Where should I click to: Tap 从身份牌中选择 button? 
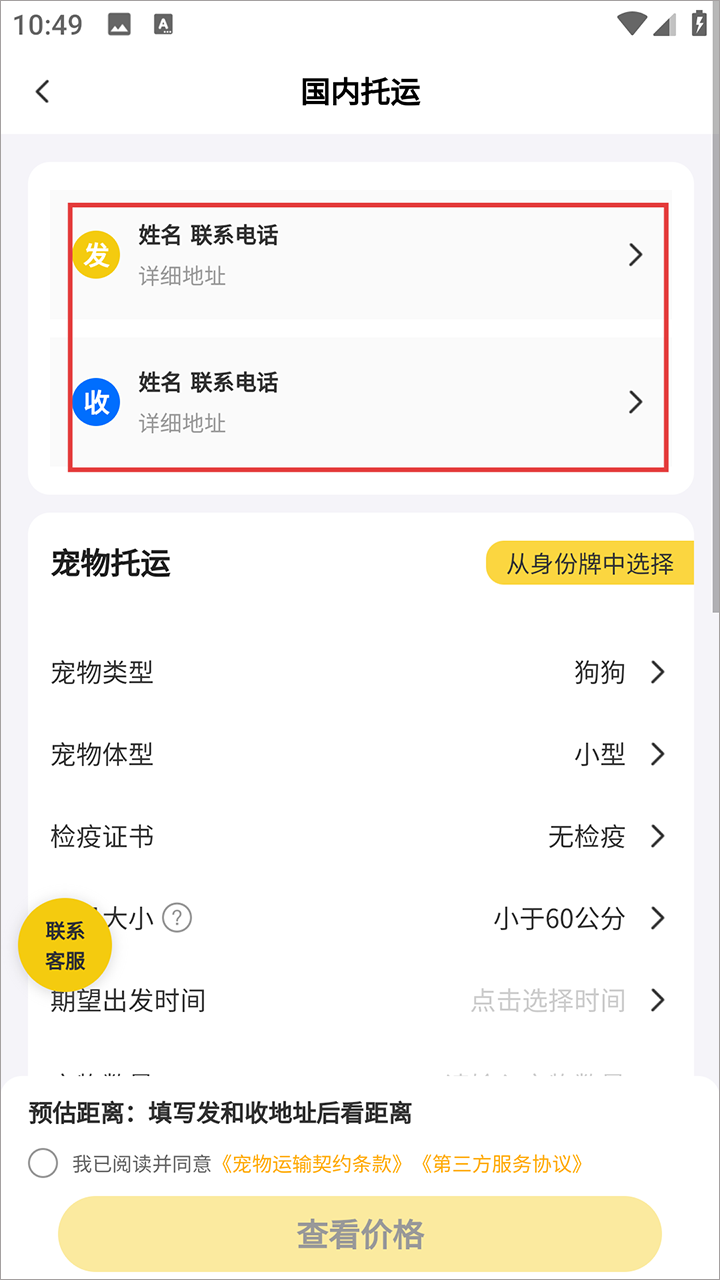589,563
